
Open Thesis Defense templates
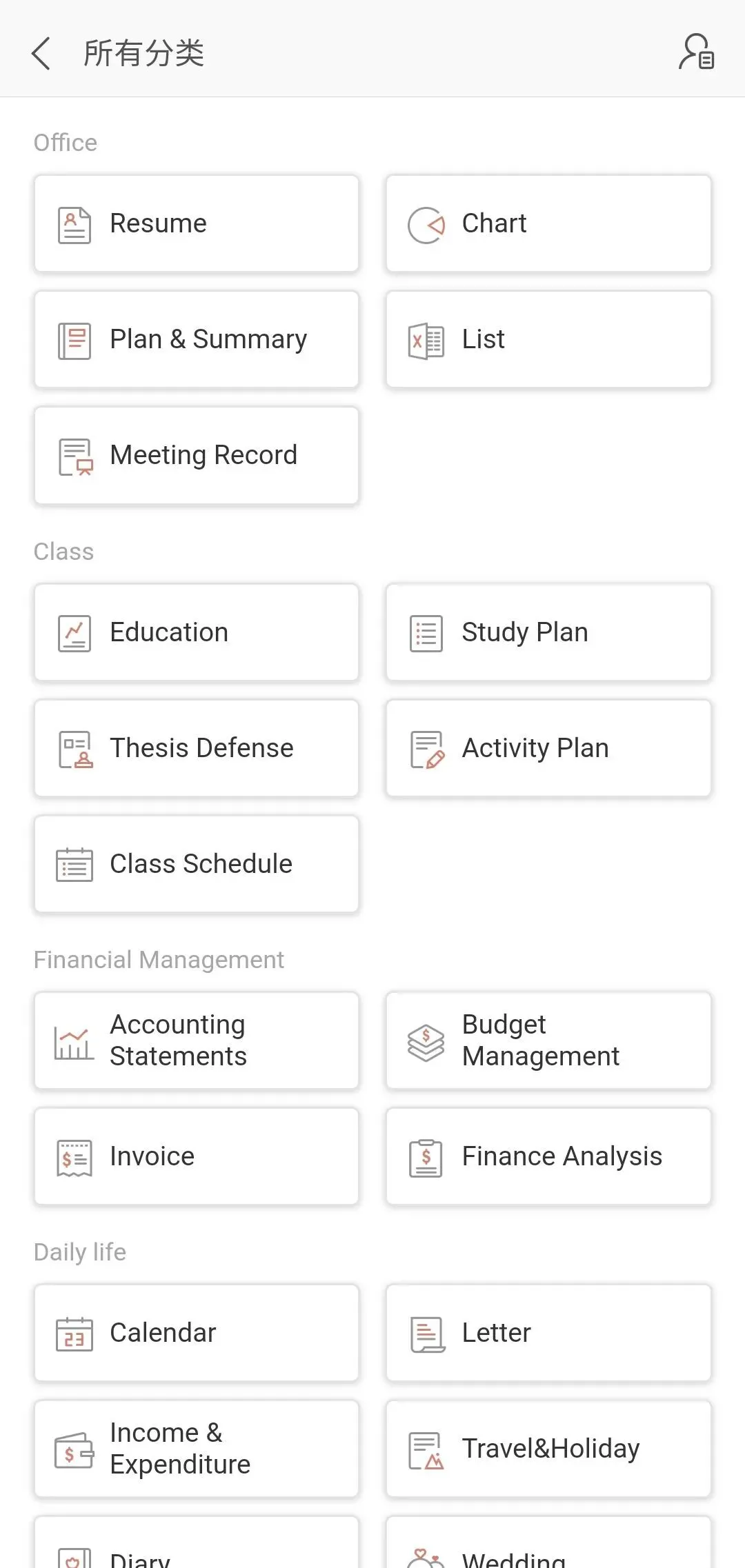[197, 748]
